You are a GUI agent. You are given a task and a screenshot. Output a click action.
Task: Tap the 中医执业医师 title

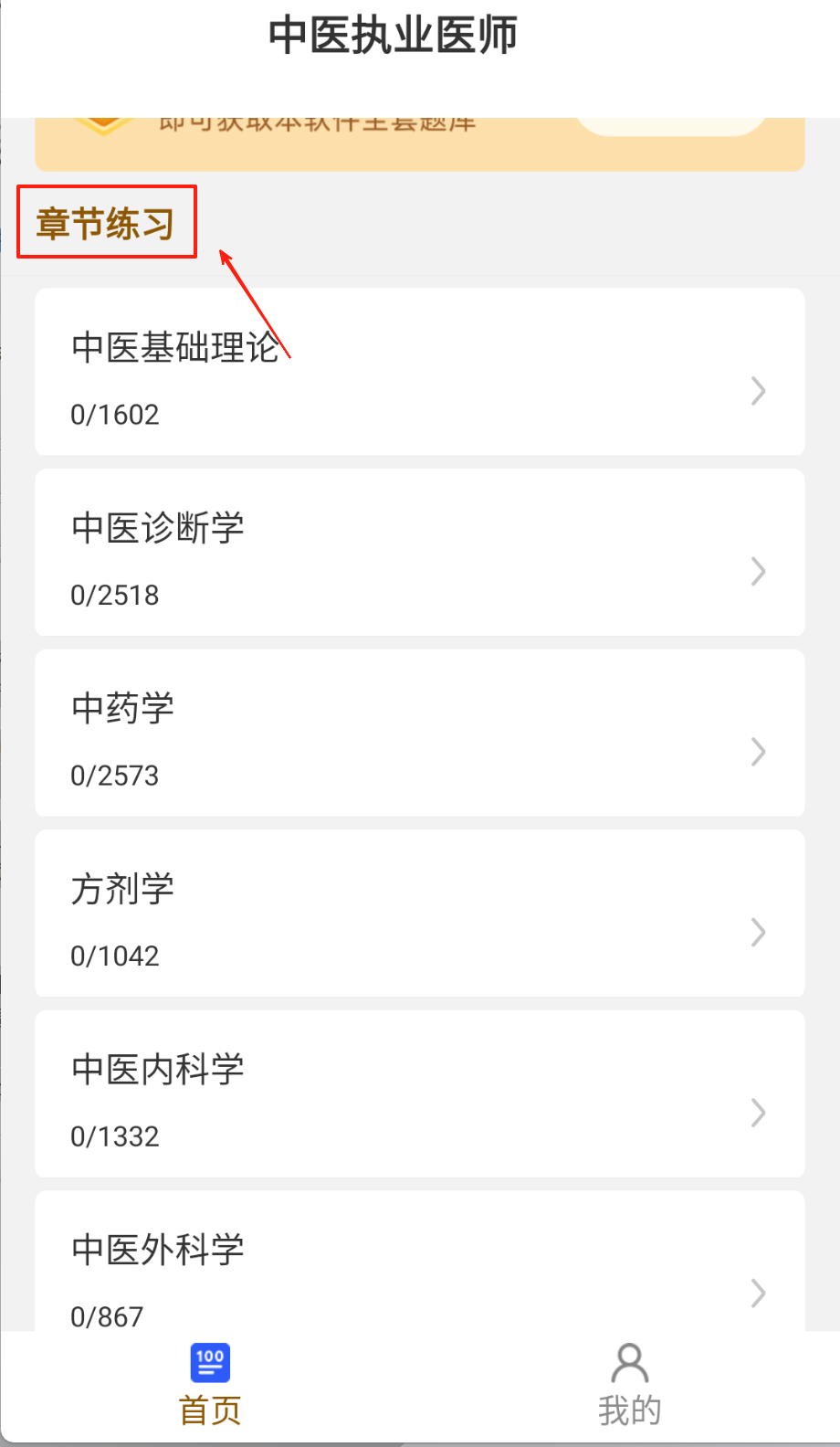coord(393,36)
